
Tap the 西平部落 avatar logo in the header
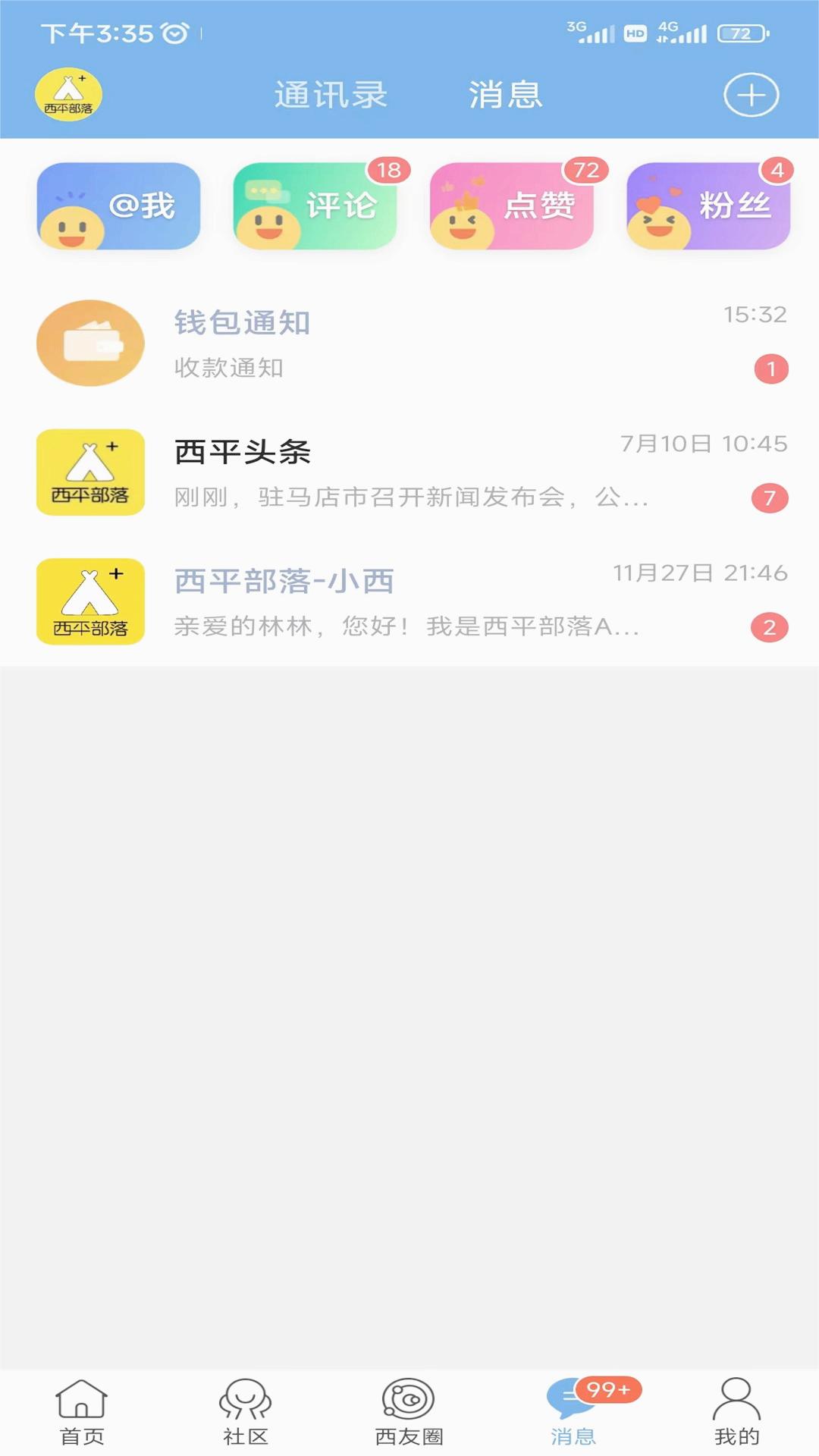click(68, 94)
